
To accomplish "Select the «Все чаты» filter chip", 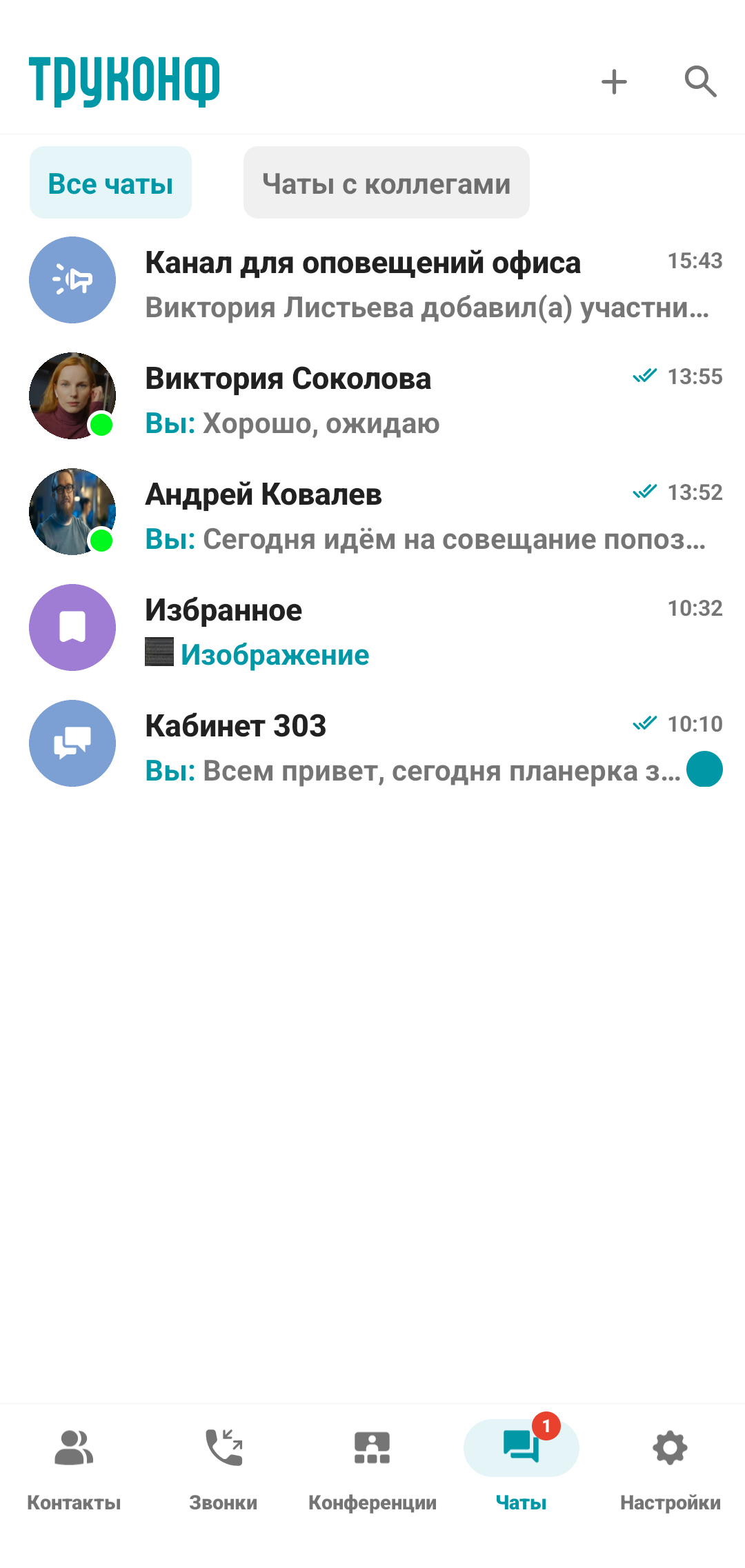I will click(x=110, y=183).
